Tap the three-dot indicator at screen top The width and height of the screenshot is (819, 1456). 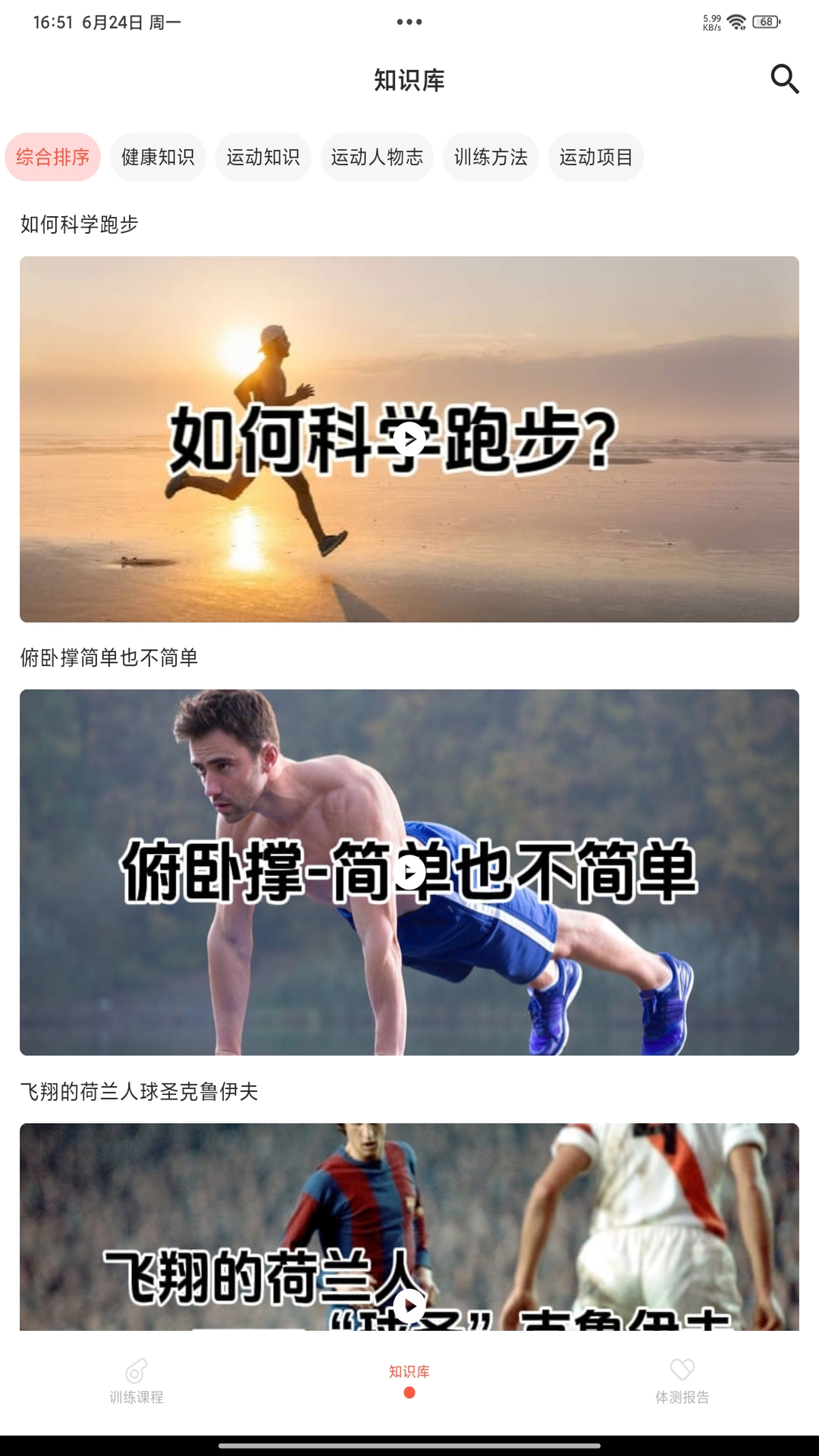409,23
